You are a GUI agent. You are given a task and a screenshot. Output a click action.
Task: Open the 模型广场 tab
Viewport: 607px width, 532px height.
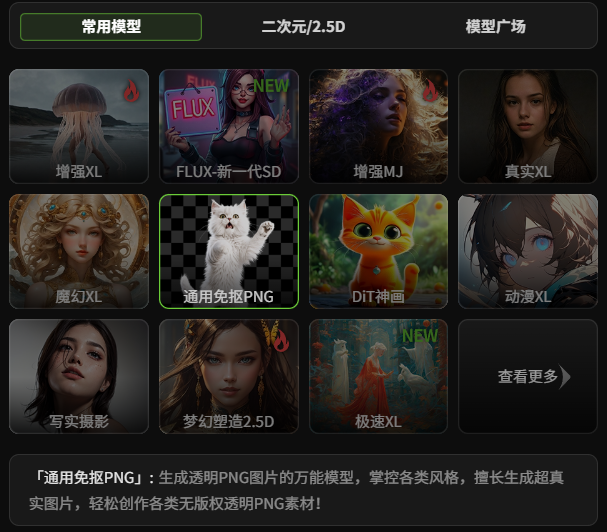point(495,27)
